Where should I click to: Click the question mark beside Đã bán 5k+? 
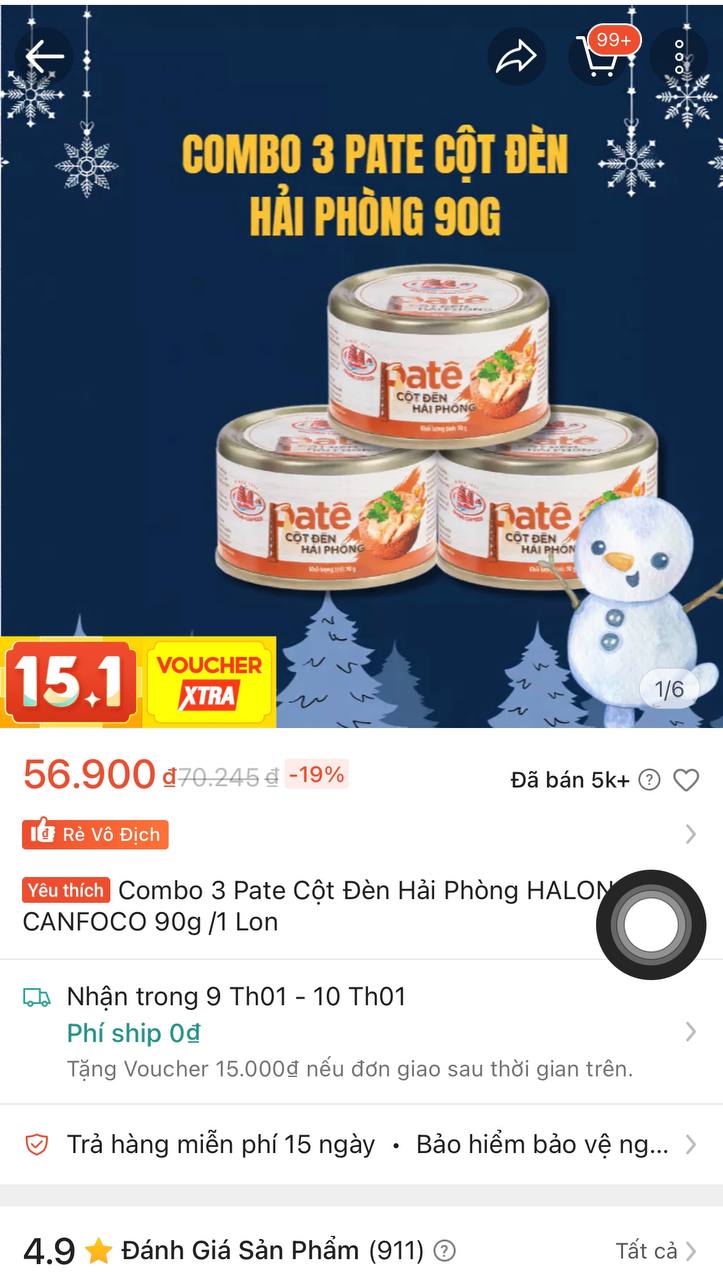tap(648, 780)
